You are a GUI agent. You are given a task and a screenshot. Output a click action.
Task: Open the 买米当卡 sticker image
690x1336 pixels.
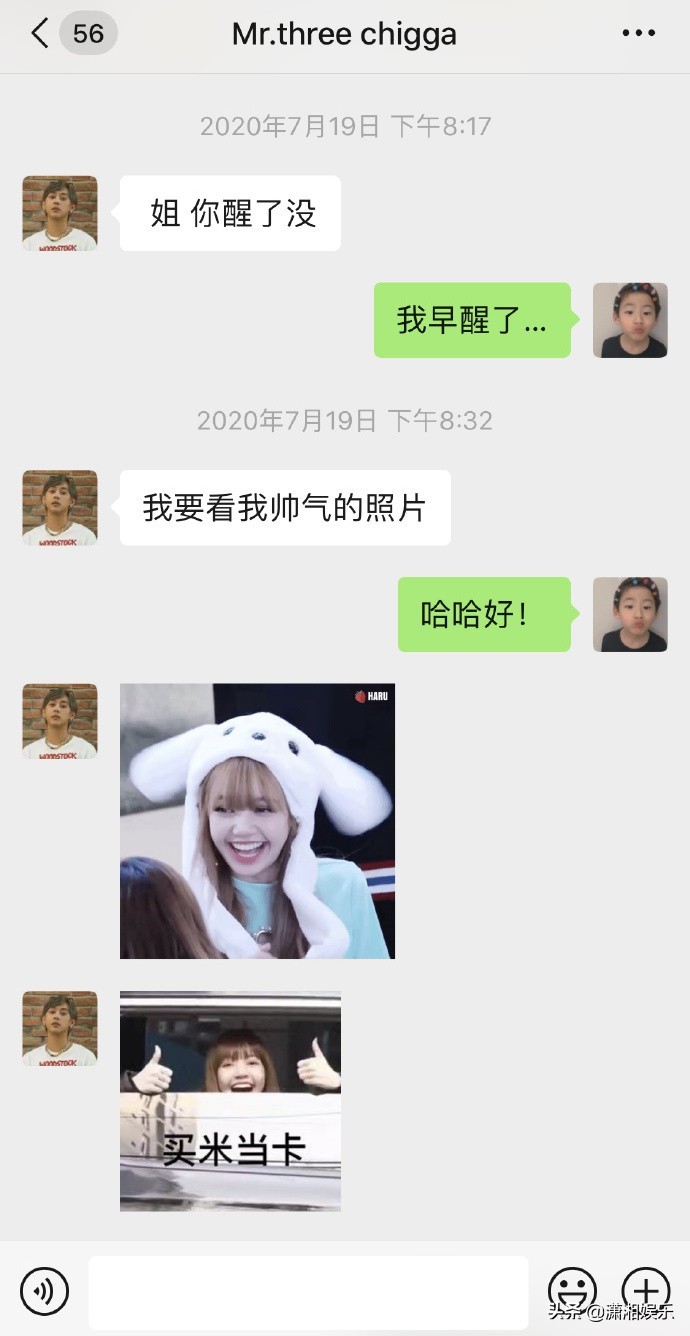[x=230, y=1101]
